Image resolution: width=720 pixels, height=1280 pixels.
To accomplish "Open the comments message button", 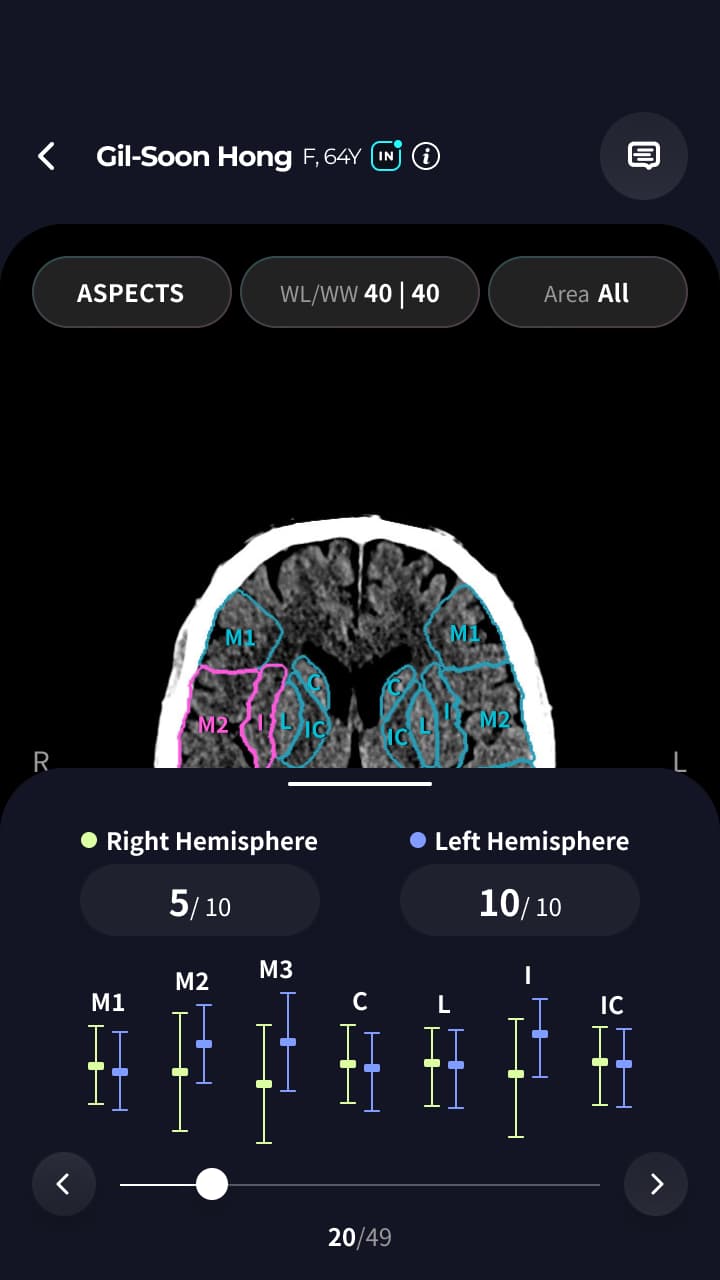I will coord(643,156).
